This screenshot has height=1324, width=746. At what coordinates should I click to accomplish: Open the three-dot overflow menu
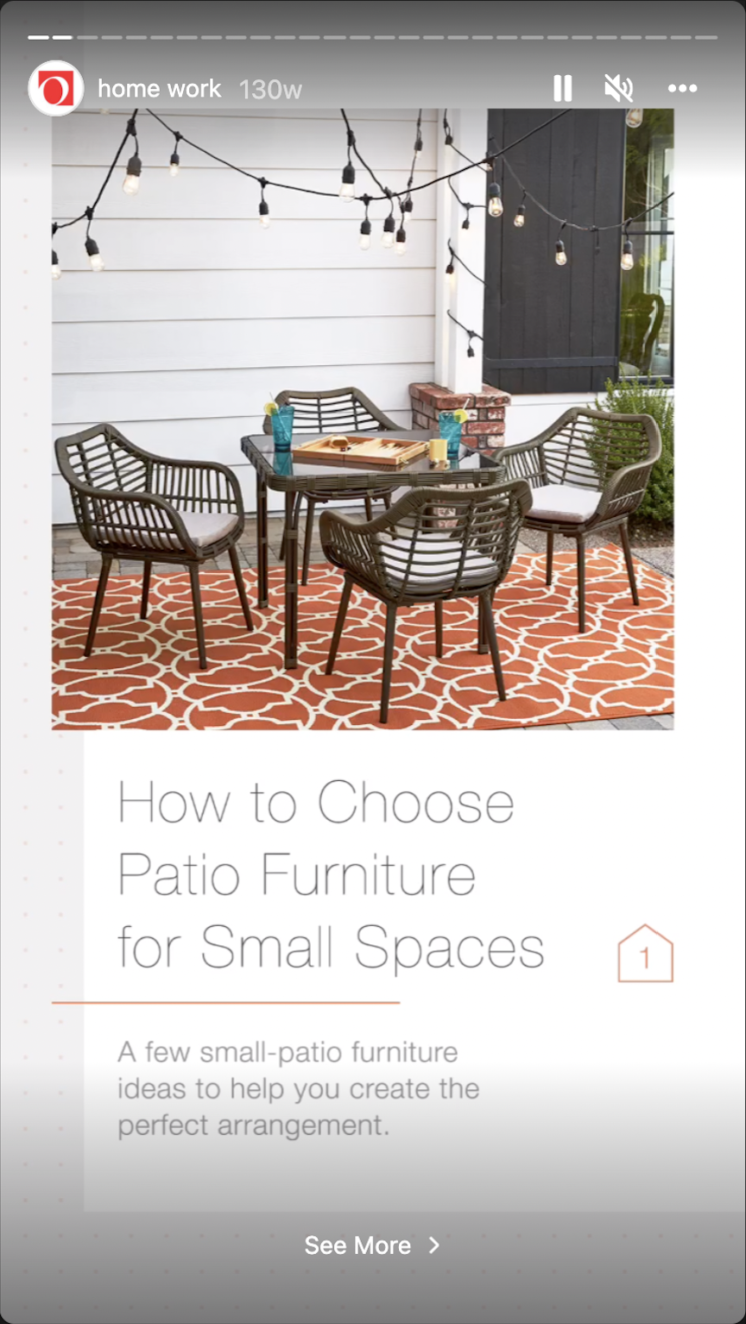click(x=683, y=89)
